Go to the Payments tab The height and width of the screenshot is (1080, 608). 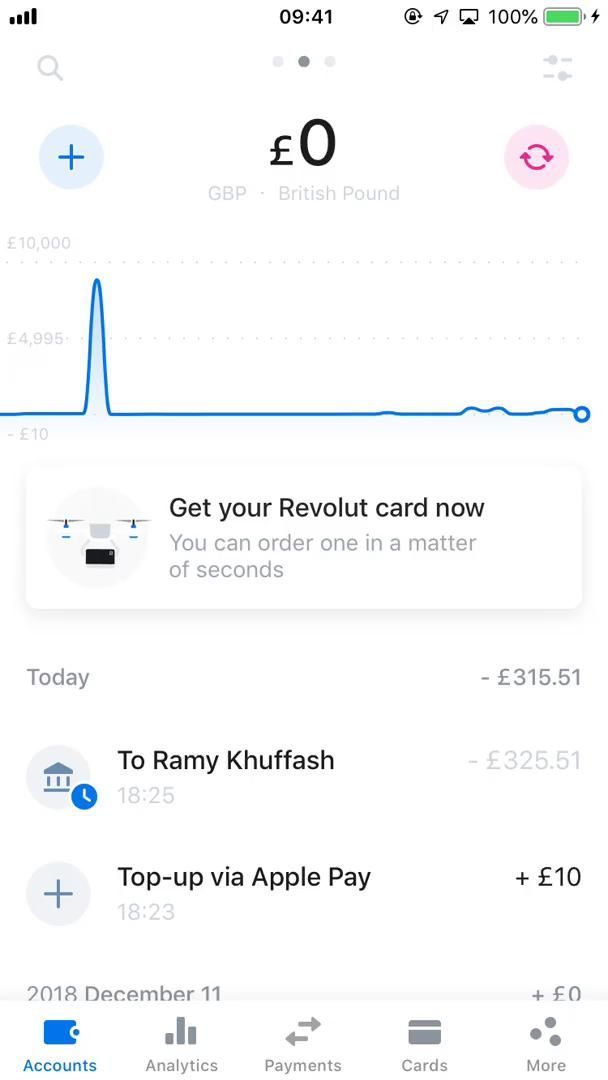tap(303, 1044)
